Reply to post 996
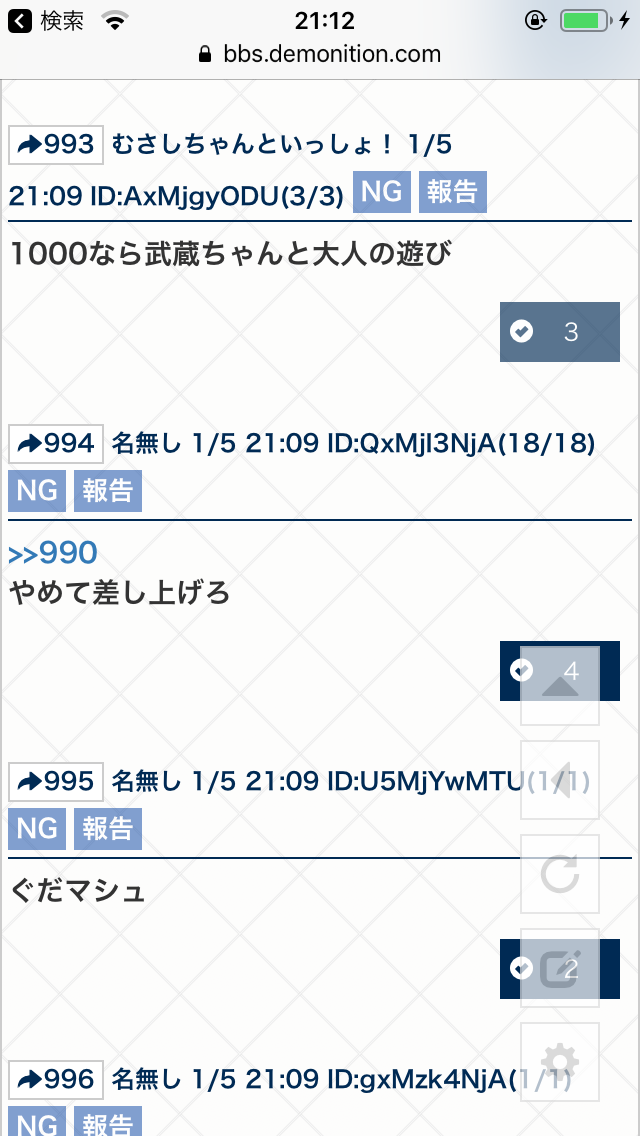The width and height of the screenshot is (640, 1136). coord(56,1079)
